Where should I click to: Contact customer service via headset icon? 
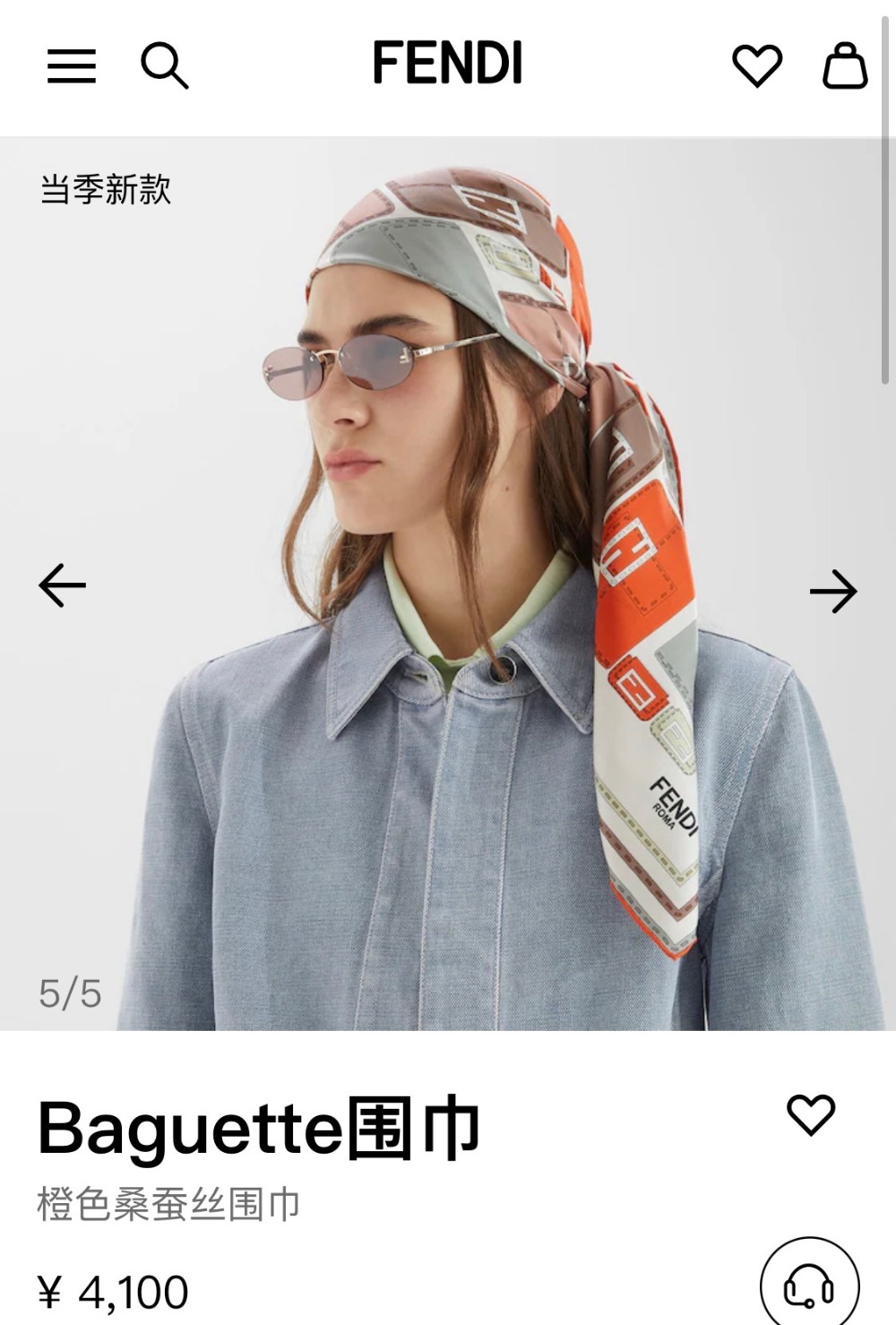(809, 1286)
